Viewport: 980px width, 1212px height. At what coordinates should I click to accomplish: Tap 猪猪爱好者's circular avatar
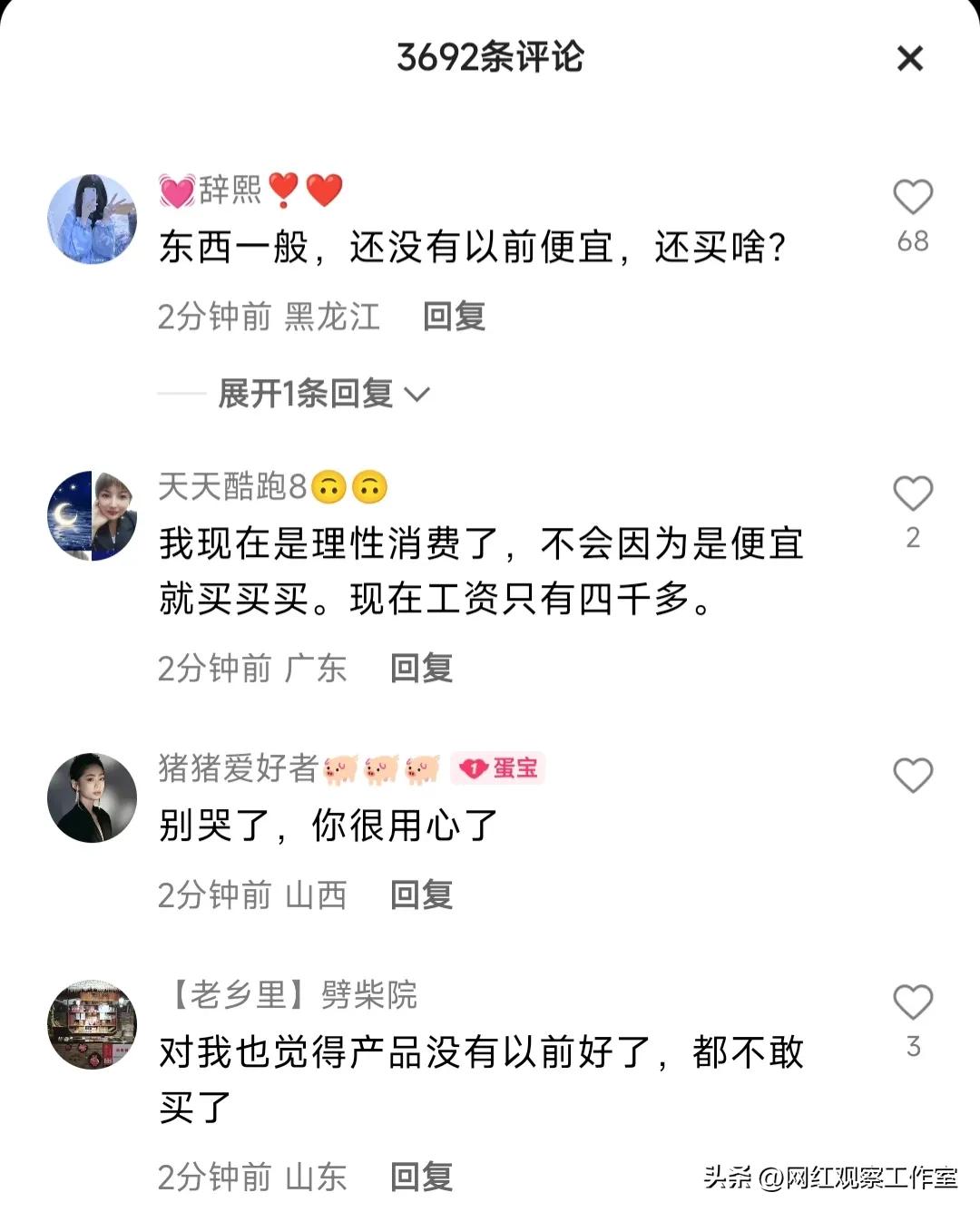(92, 797)
